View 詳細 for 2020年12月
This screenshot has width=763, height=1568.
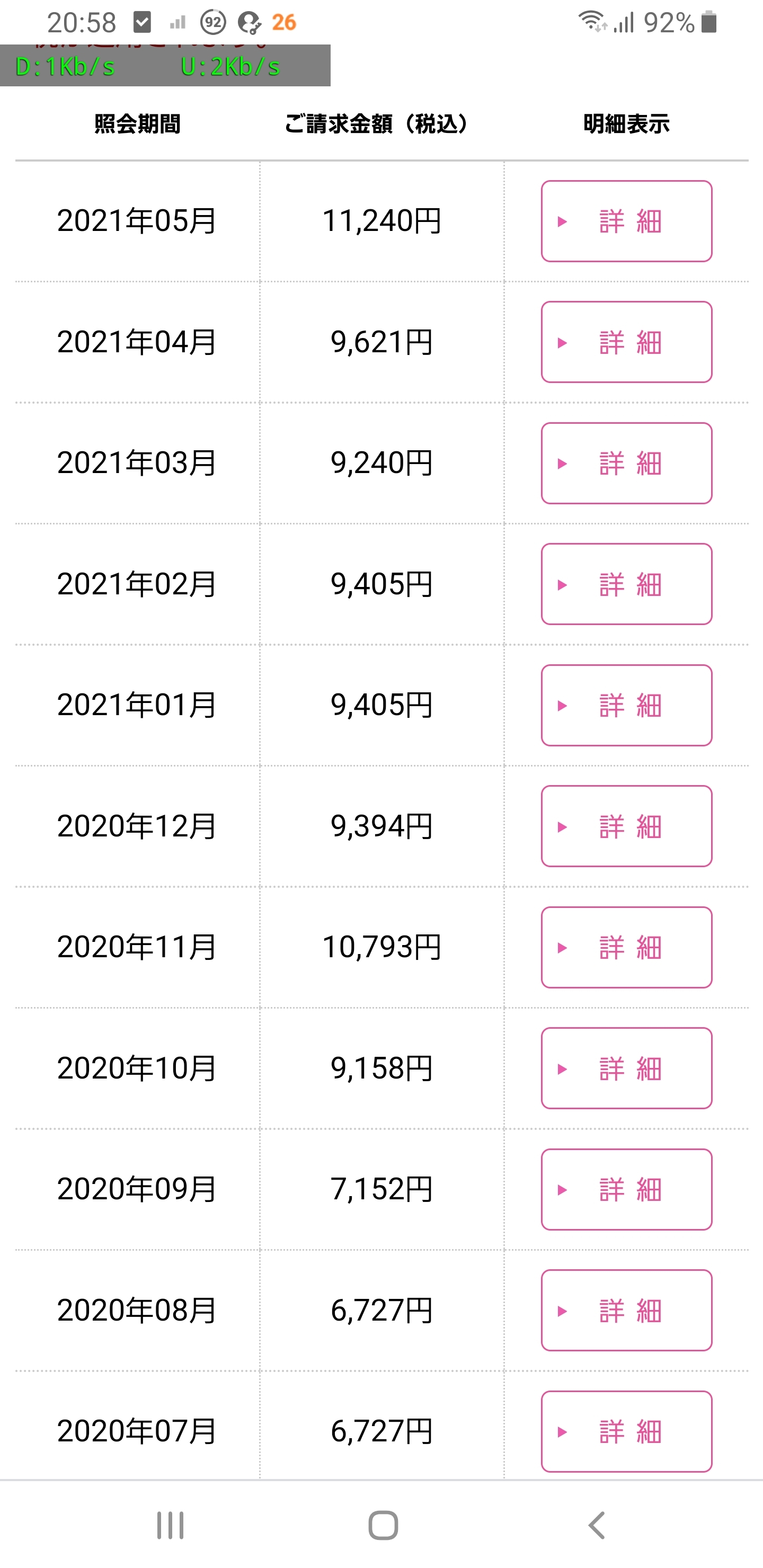tap(626, 826)
